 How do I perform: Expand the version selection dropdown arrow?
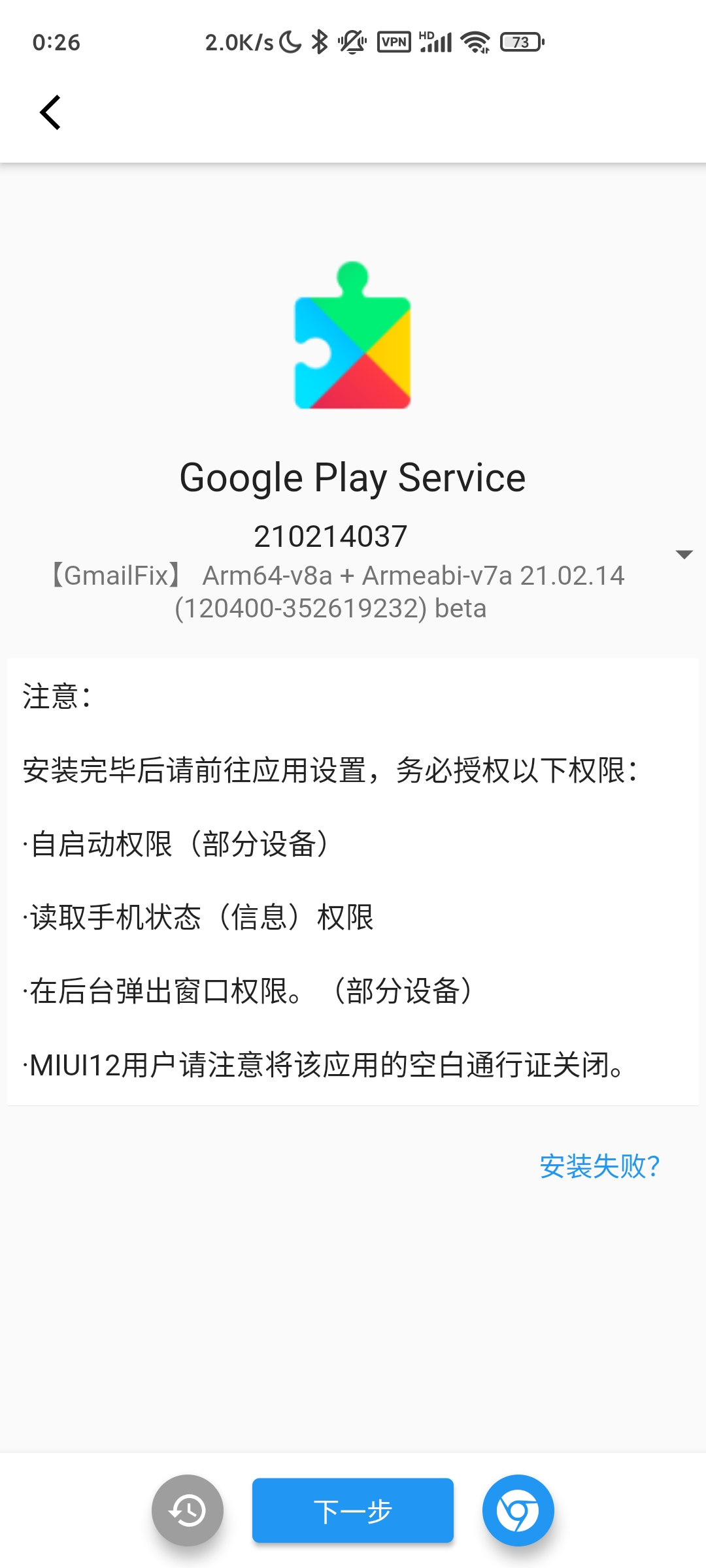[x=684, y=555]
